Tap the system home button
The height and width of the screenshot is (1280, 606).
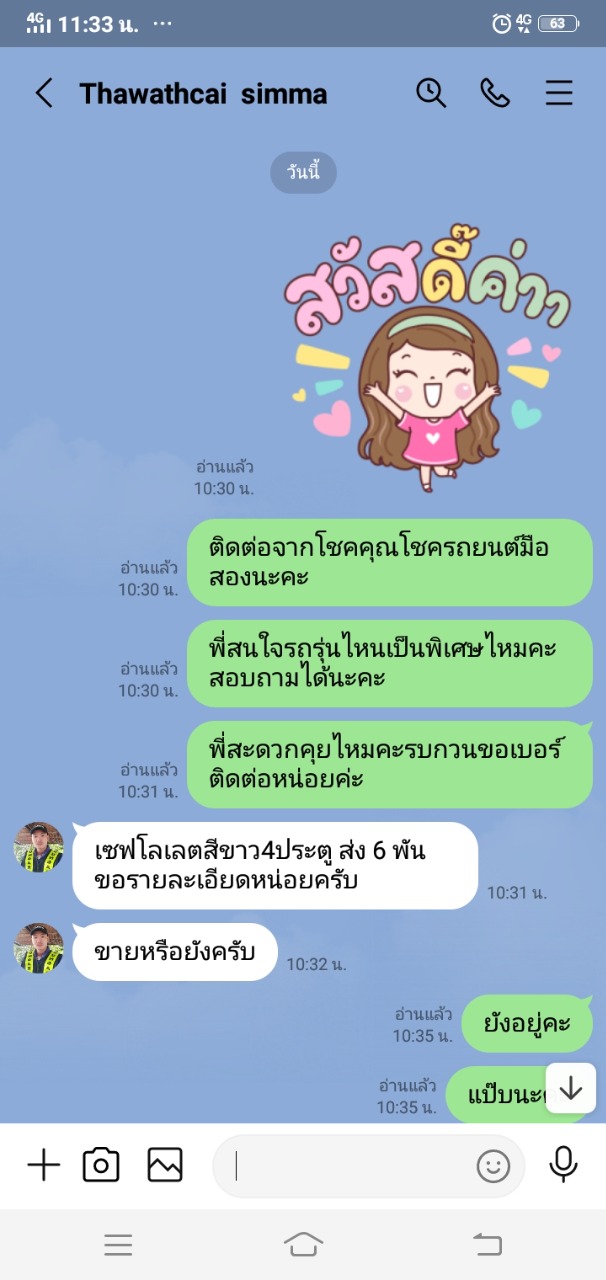(303, 1244)
